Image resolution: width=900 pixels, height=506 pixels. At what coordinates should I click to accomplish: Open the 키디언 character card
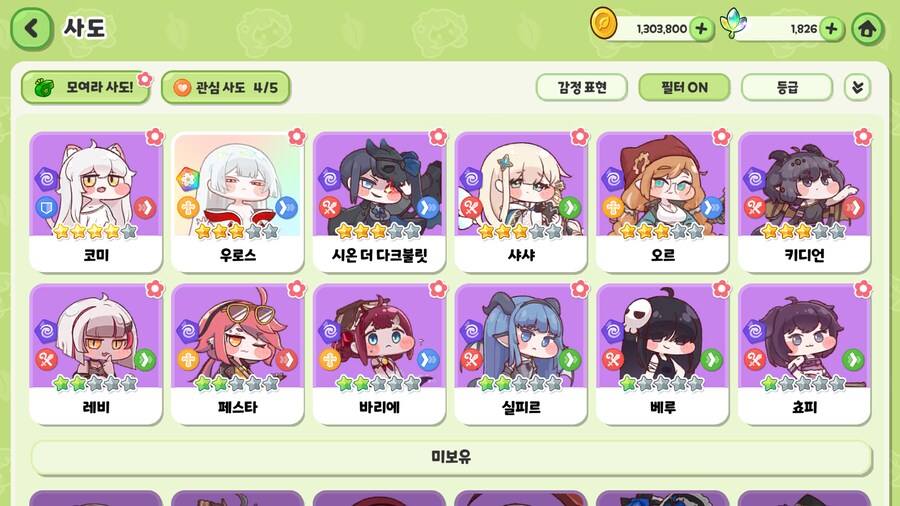(x=805, y=201)
